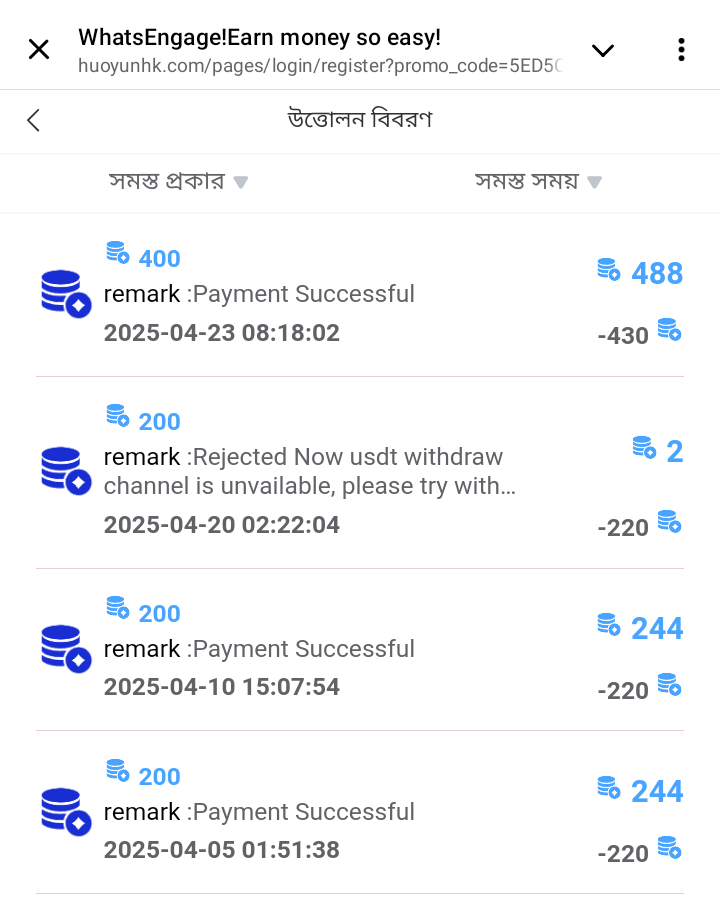The height and width of the screenshot is (915, 720).
Task: Open the সমস্ত সময় time filter
Action: (538, 182)
